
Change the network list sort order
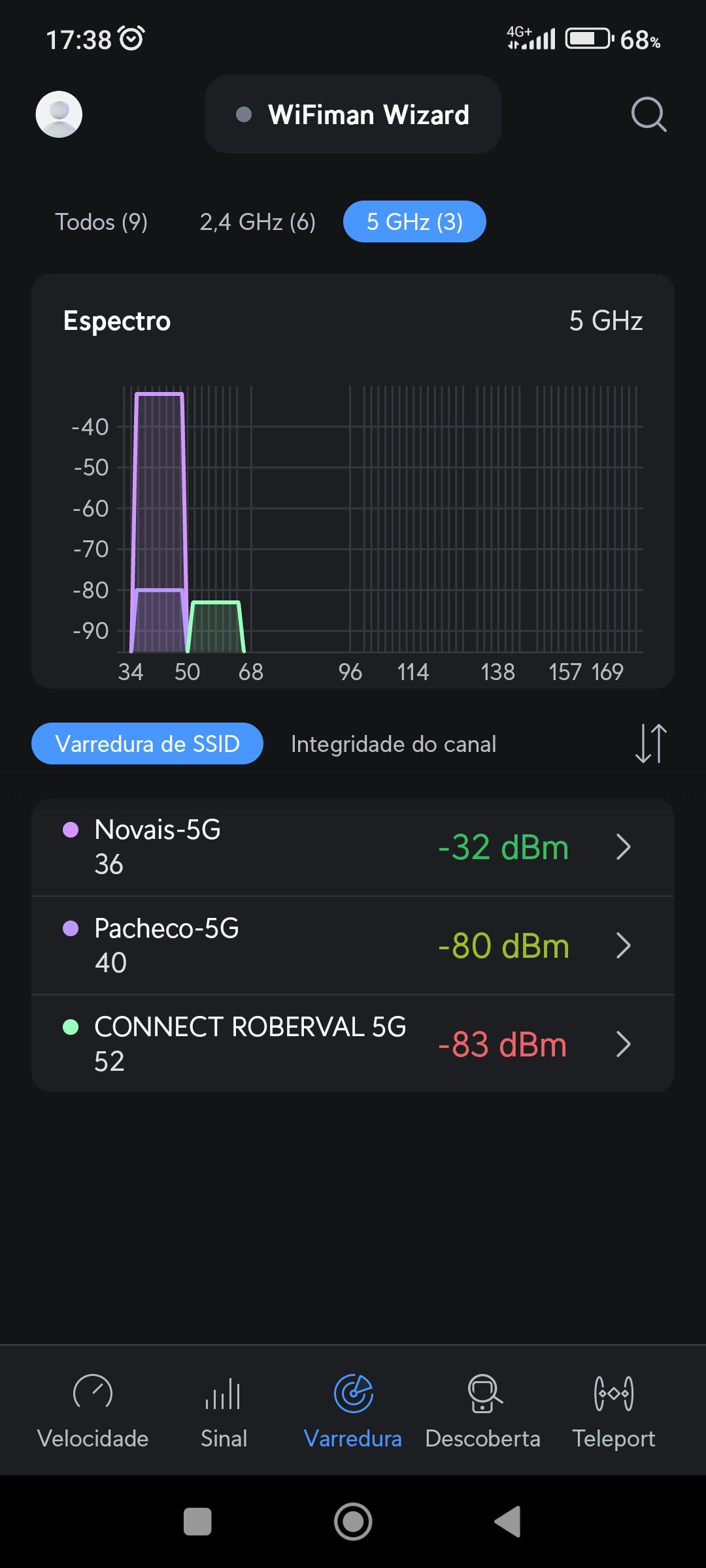(650, 743)
